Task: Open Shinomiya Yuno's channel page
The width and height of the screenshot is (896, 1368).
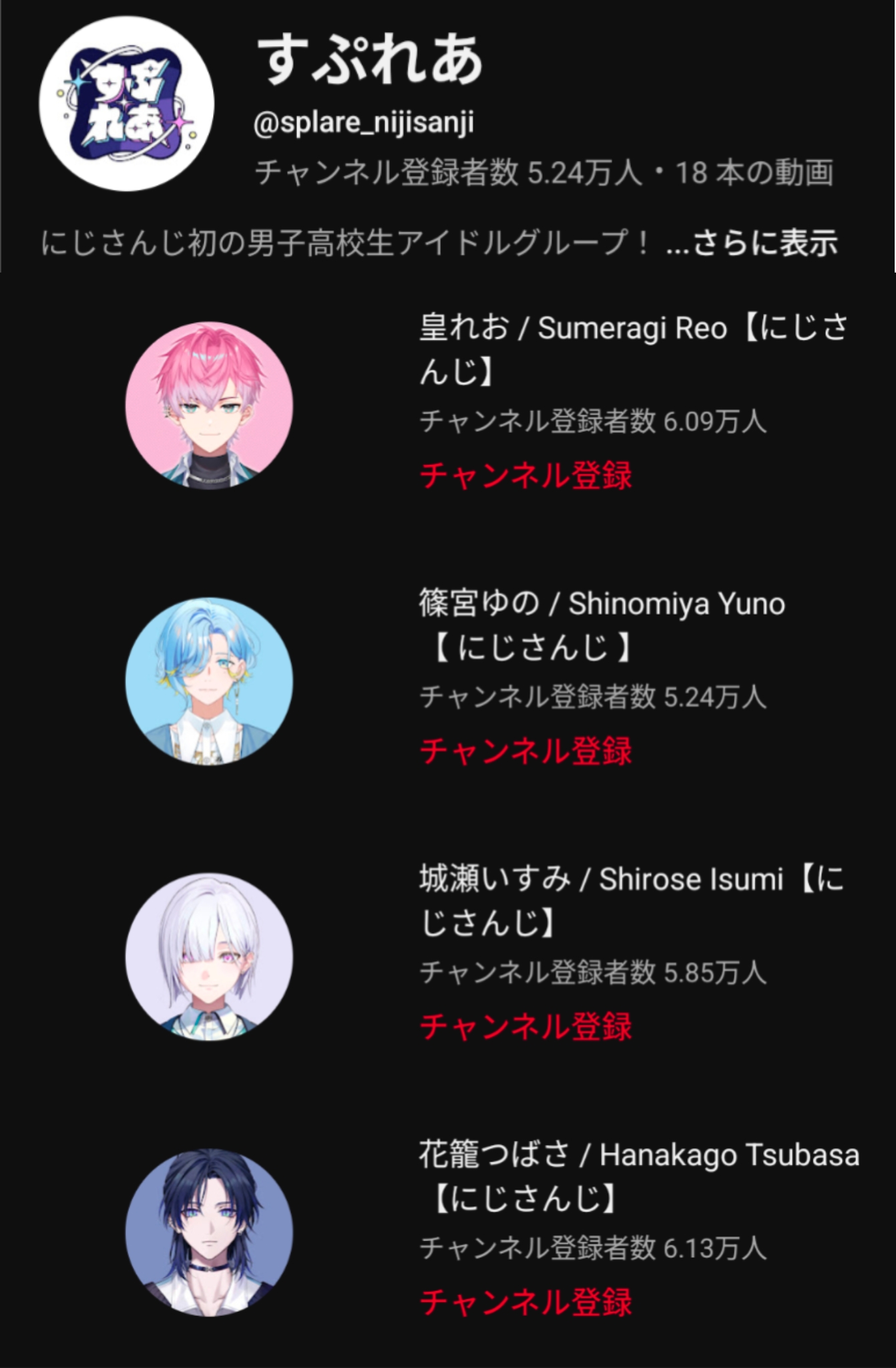Action: pos(602,625)
